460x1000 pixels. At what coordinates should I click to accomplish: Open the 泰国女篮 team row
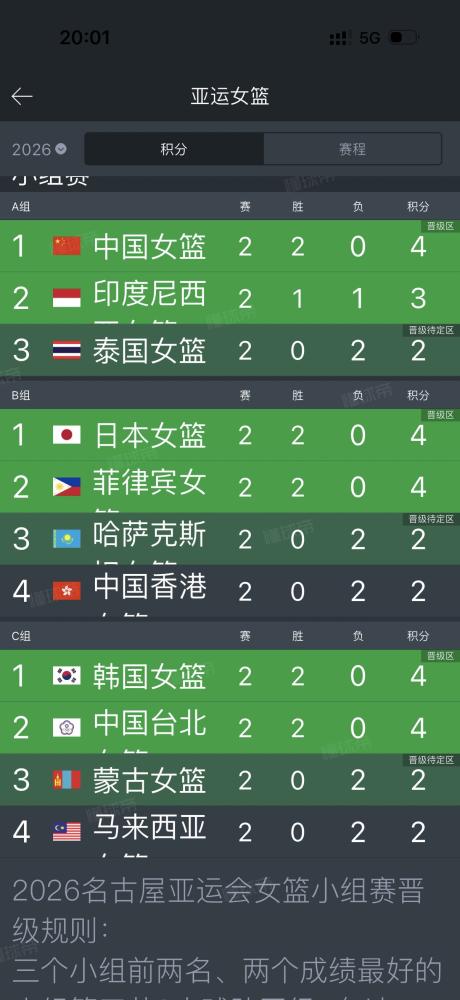pos(230,350)
